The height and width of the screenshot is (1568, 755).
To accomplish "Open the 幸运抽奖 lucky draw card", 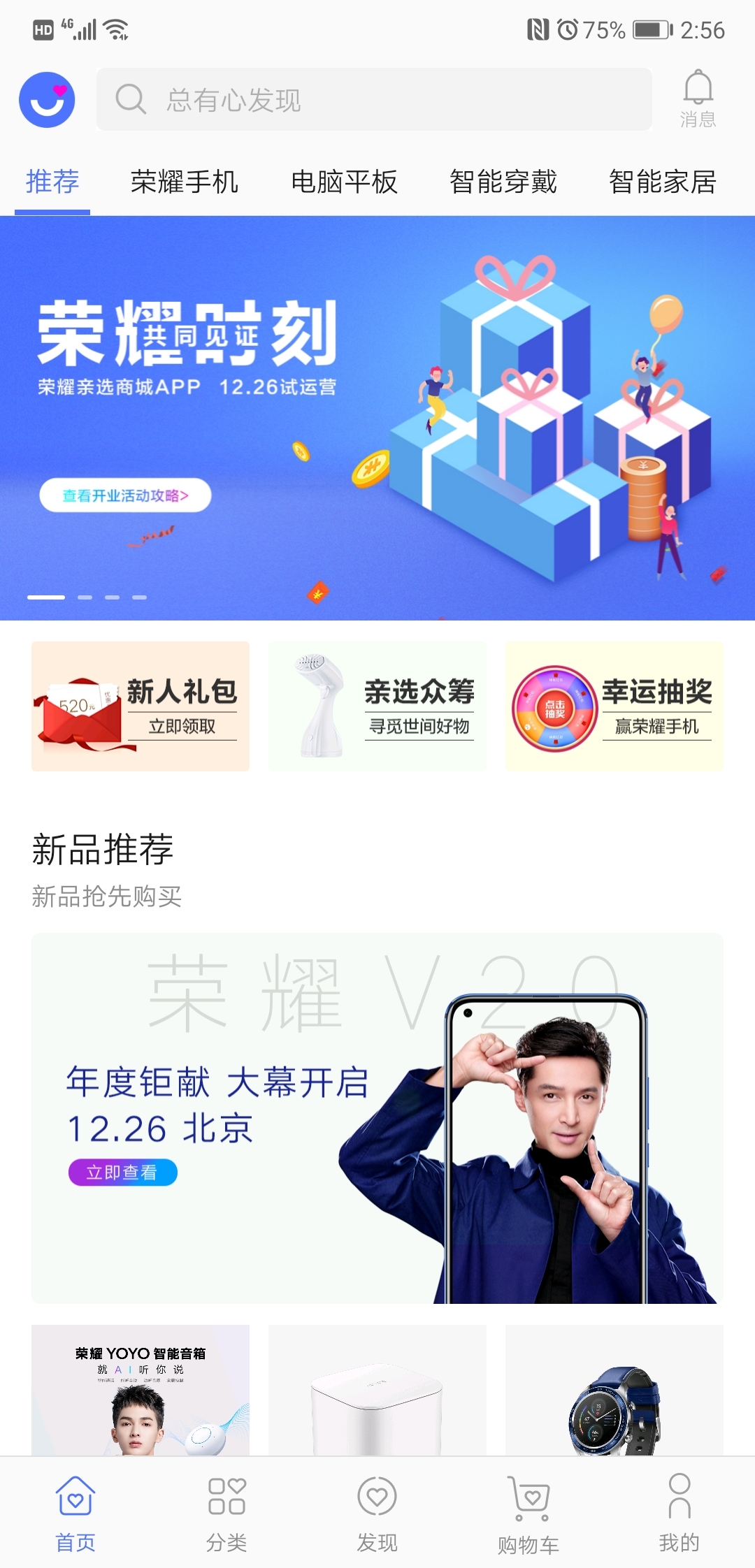I will click(x=614, y=706).
